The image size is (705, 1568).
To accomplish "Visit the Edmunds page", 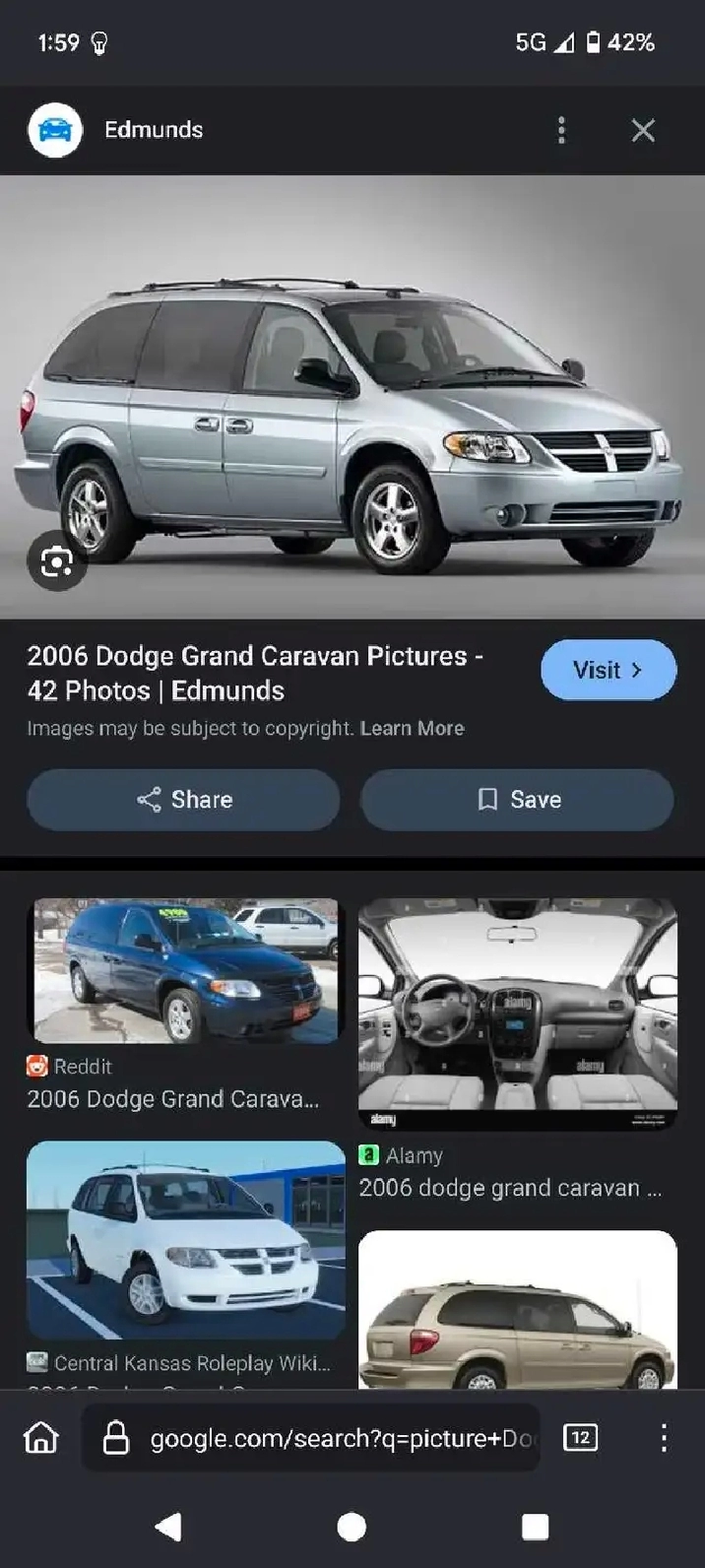I will [x=609, y=670].
